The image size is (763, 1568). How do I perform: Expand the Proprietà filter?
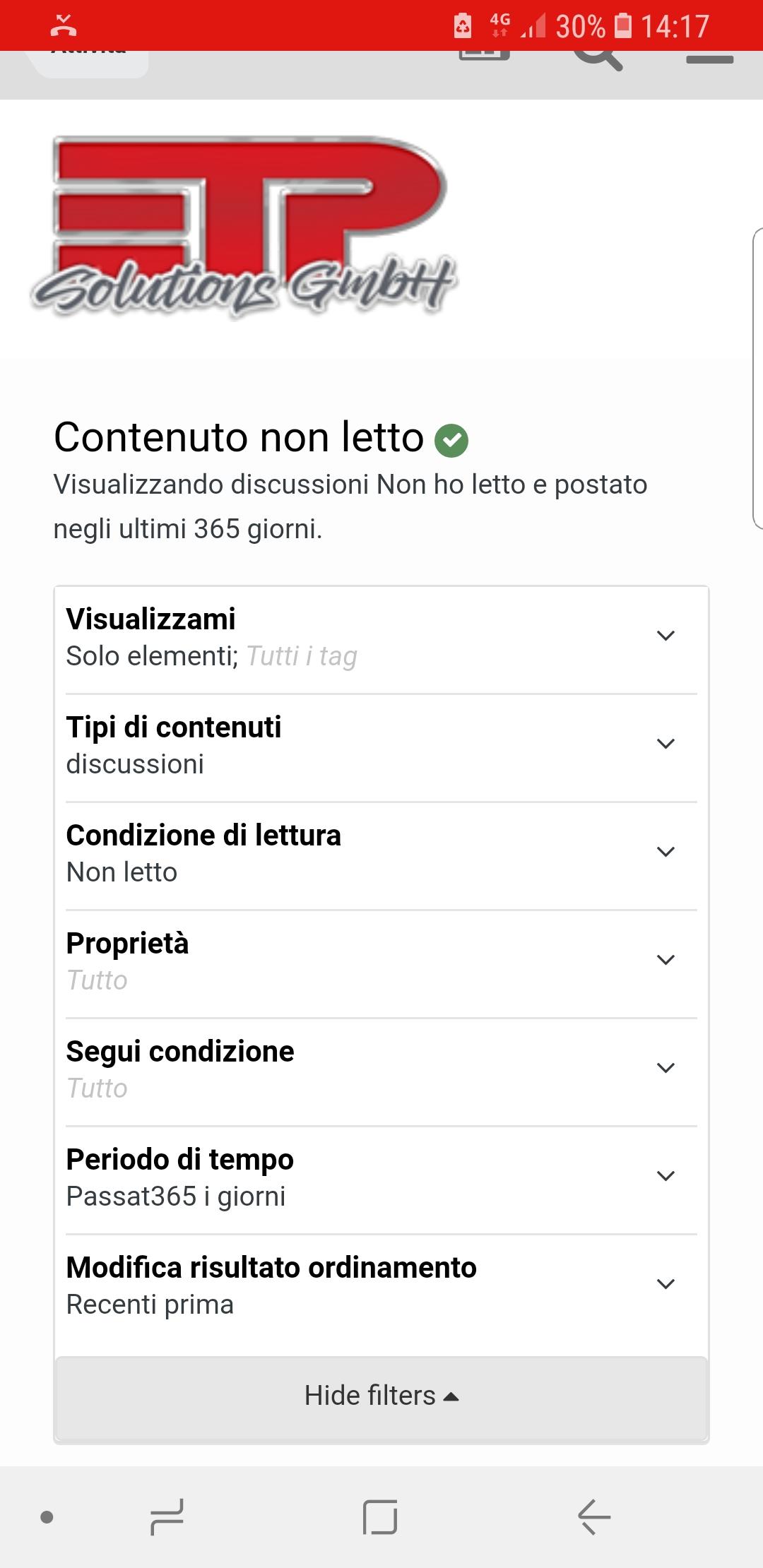[381, 962]
